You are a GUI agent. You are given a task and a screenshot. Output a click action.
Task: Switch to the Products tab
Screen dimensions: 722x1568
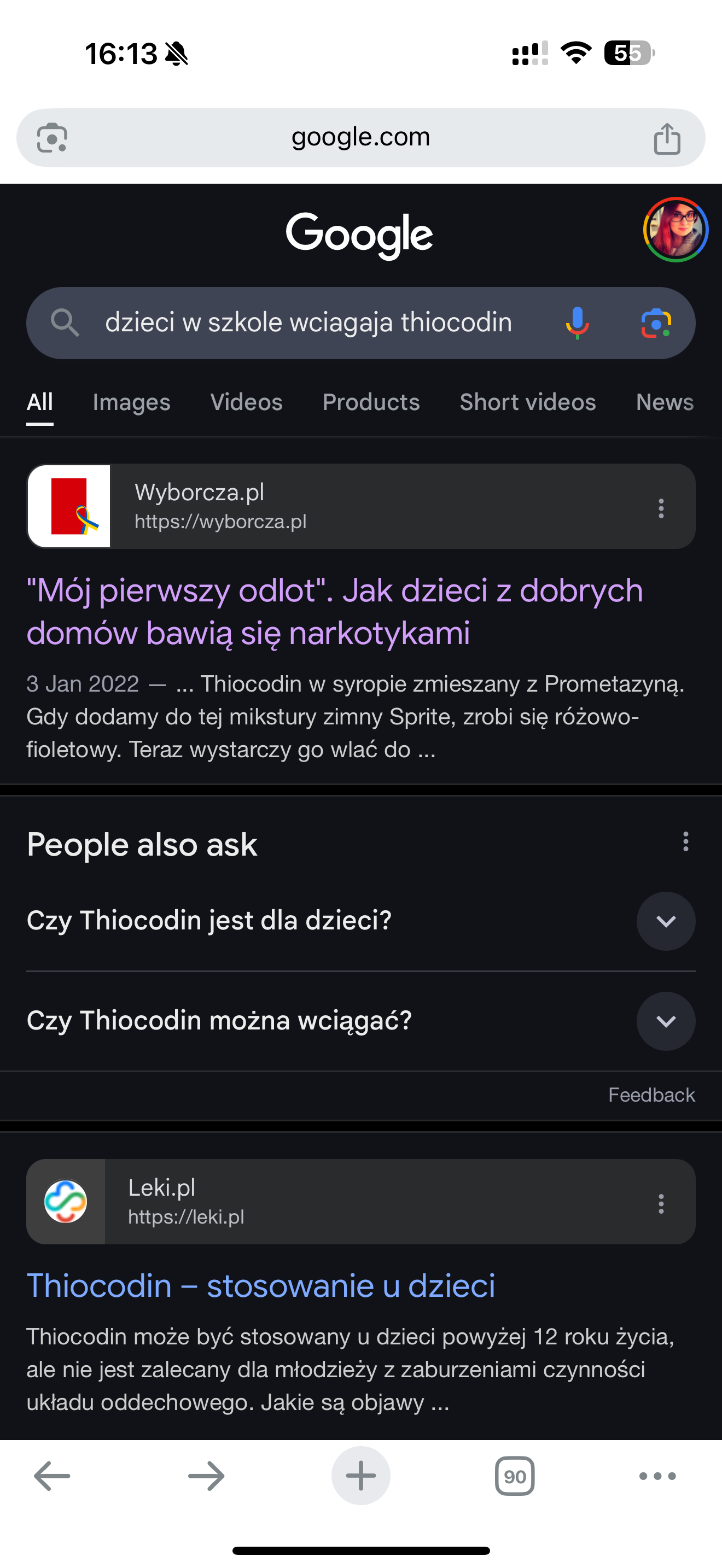coord(371,402)
